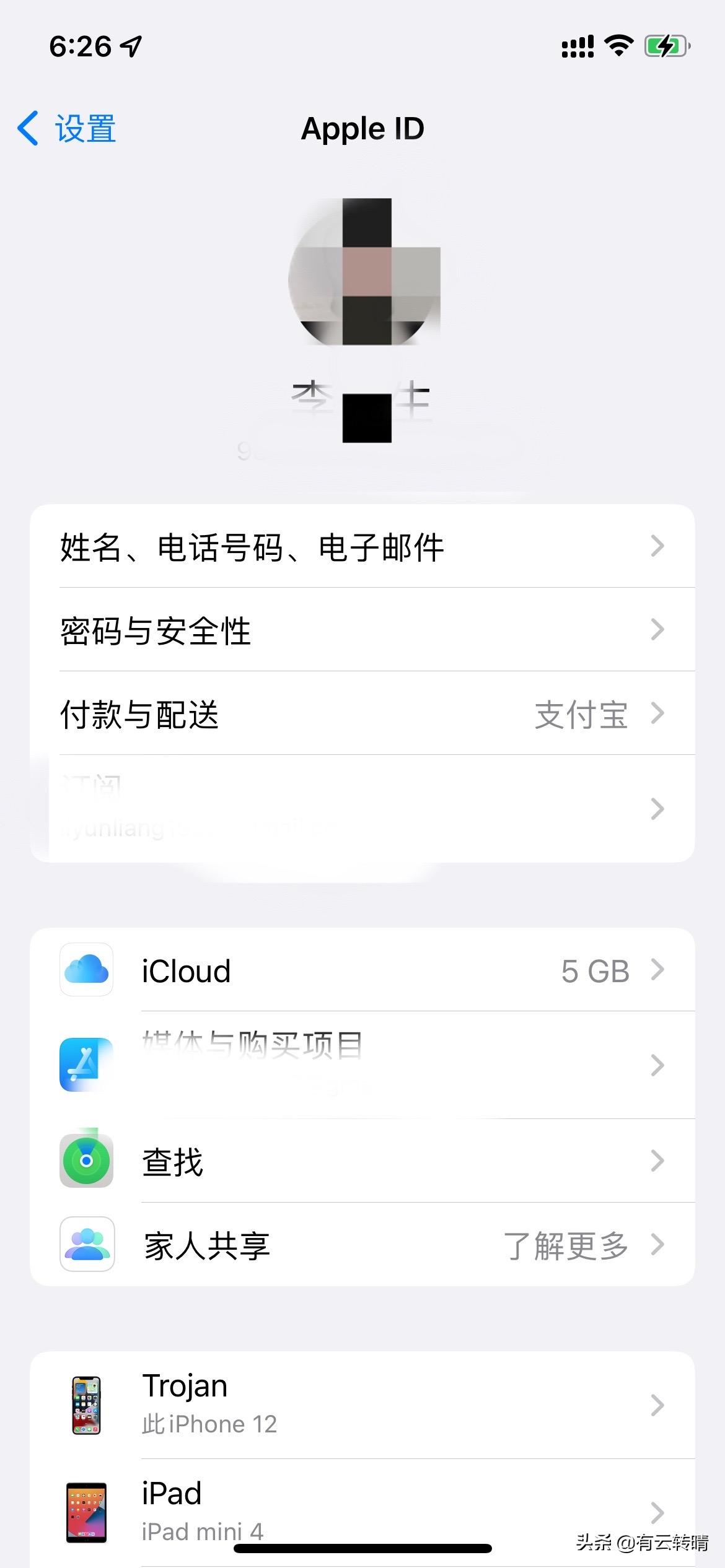Expand the 付款与配送 payment row chevron
The width and height of the screenshot is (725, 1568).
coord(658,713)
